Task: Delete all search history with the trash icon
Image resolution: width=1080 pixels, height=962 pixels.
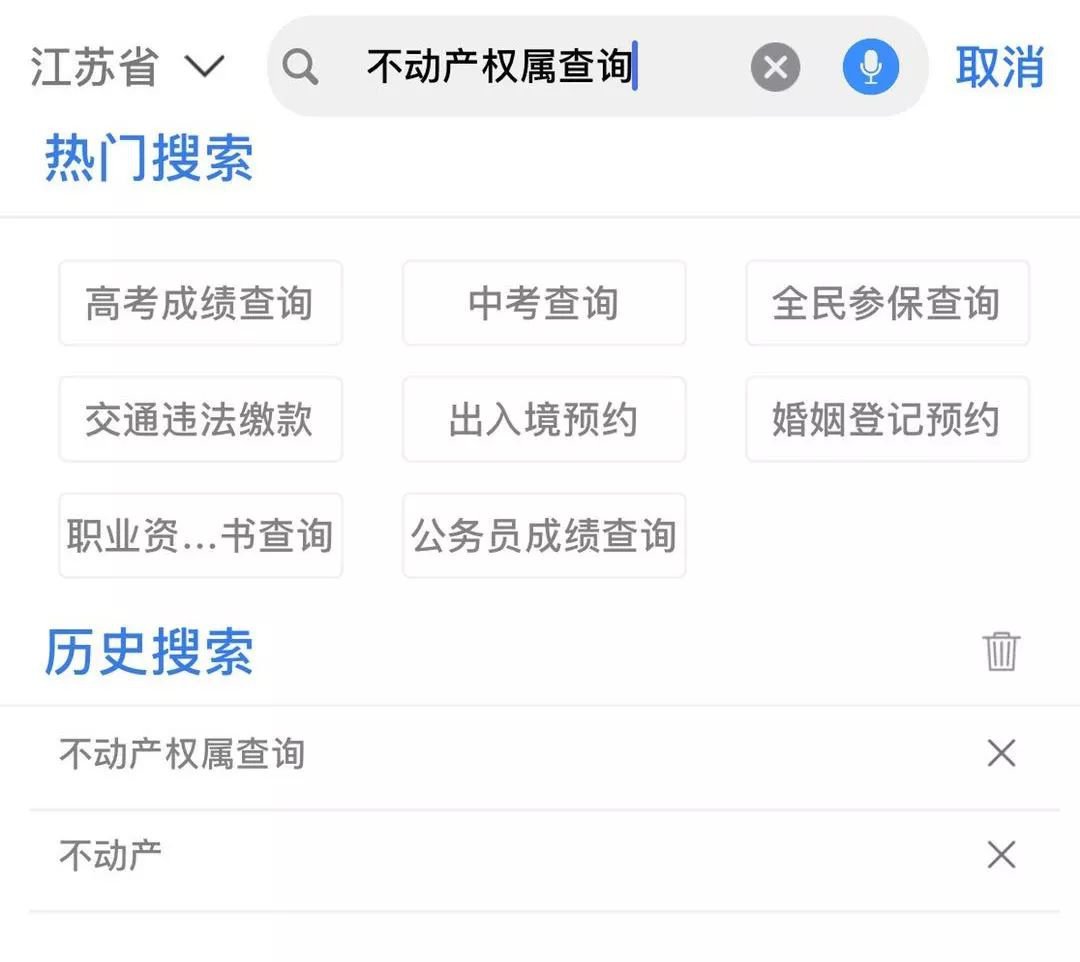Action: (x=1001, y=652)
